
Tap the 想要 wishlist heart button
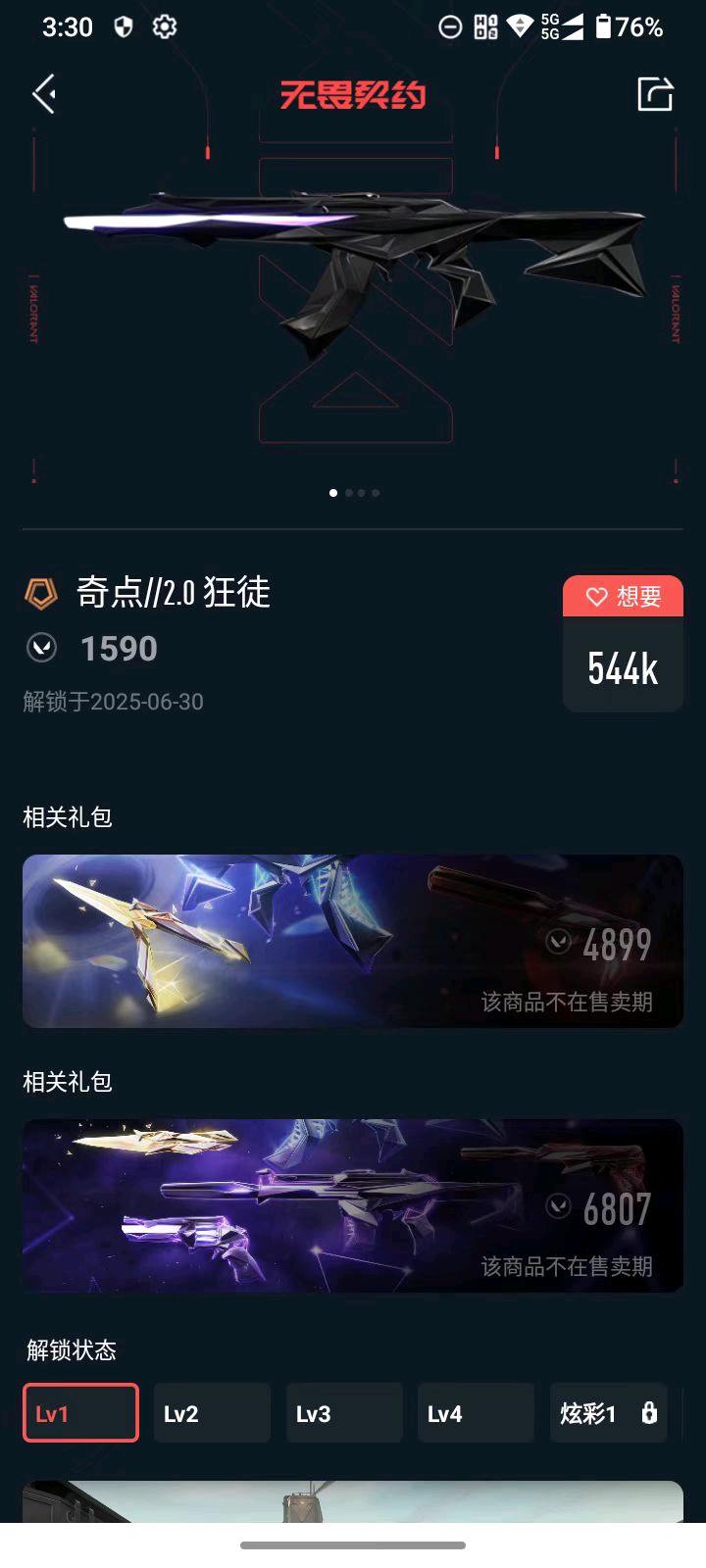[x=623, y=596]
